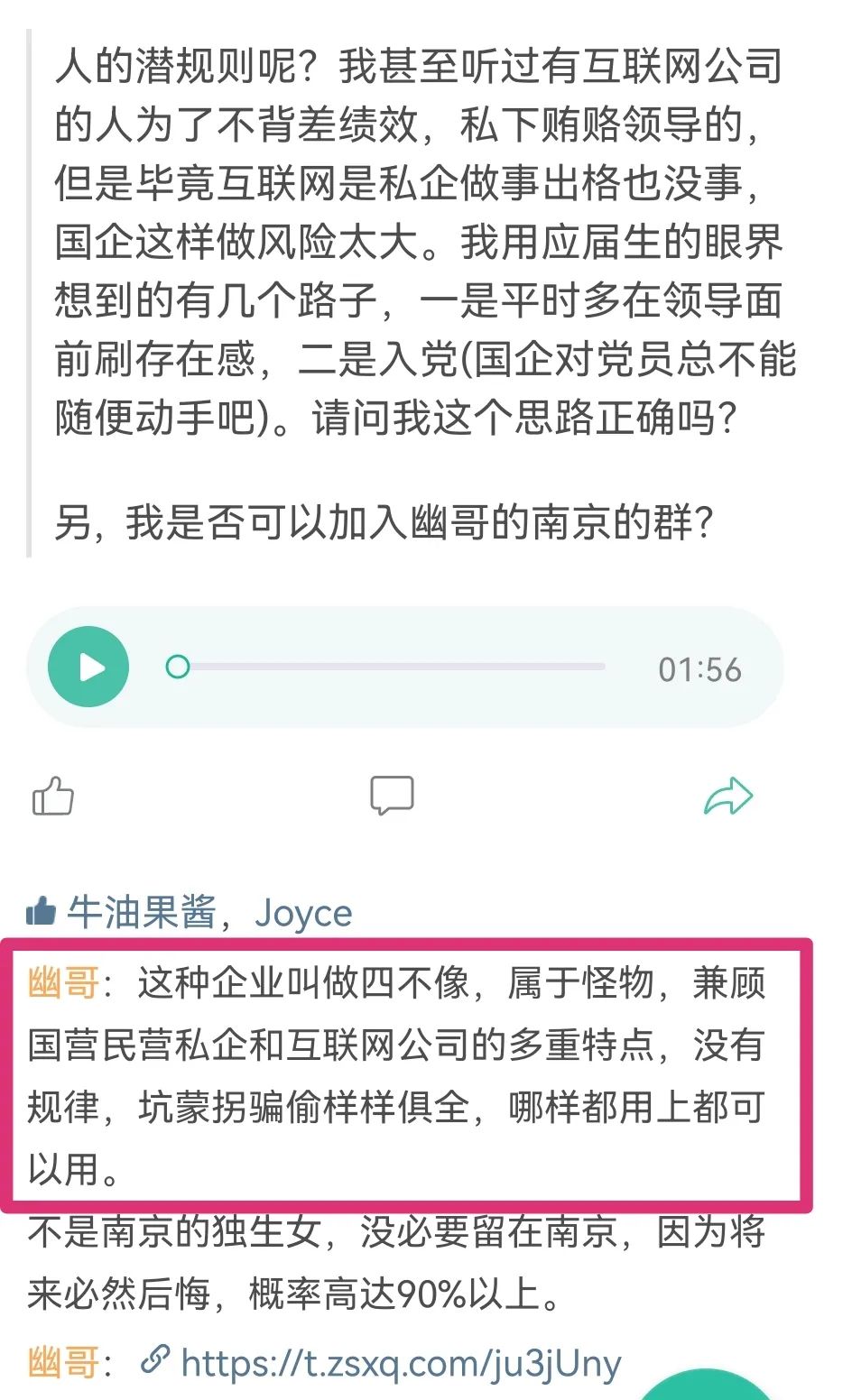852x1400 pixels.
Task: Tap the audio progress track to seek
Action: pyautogui.click(x=388, y=667)
